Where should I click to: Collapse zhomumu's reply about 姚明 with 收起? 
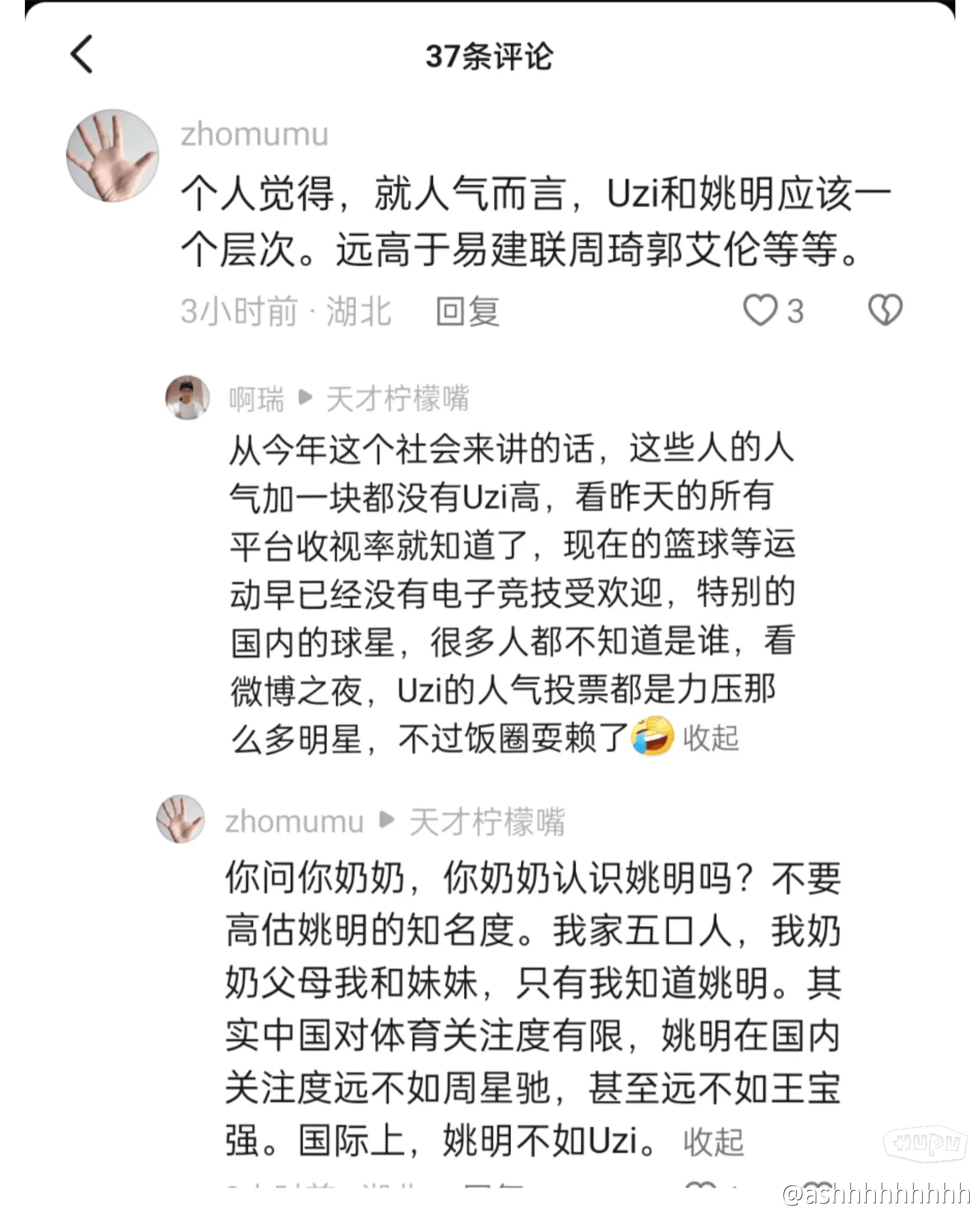pos(713,1142)
